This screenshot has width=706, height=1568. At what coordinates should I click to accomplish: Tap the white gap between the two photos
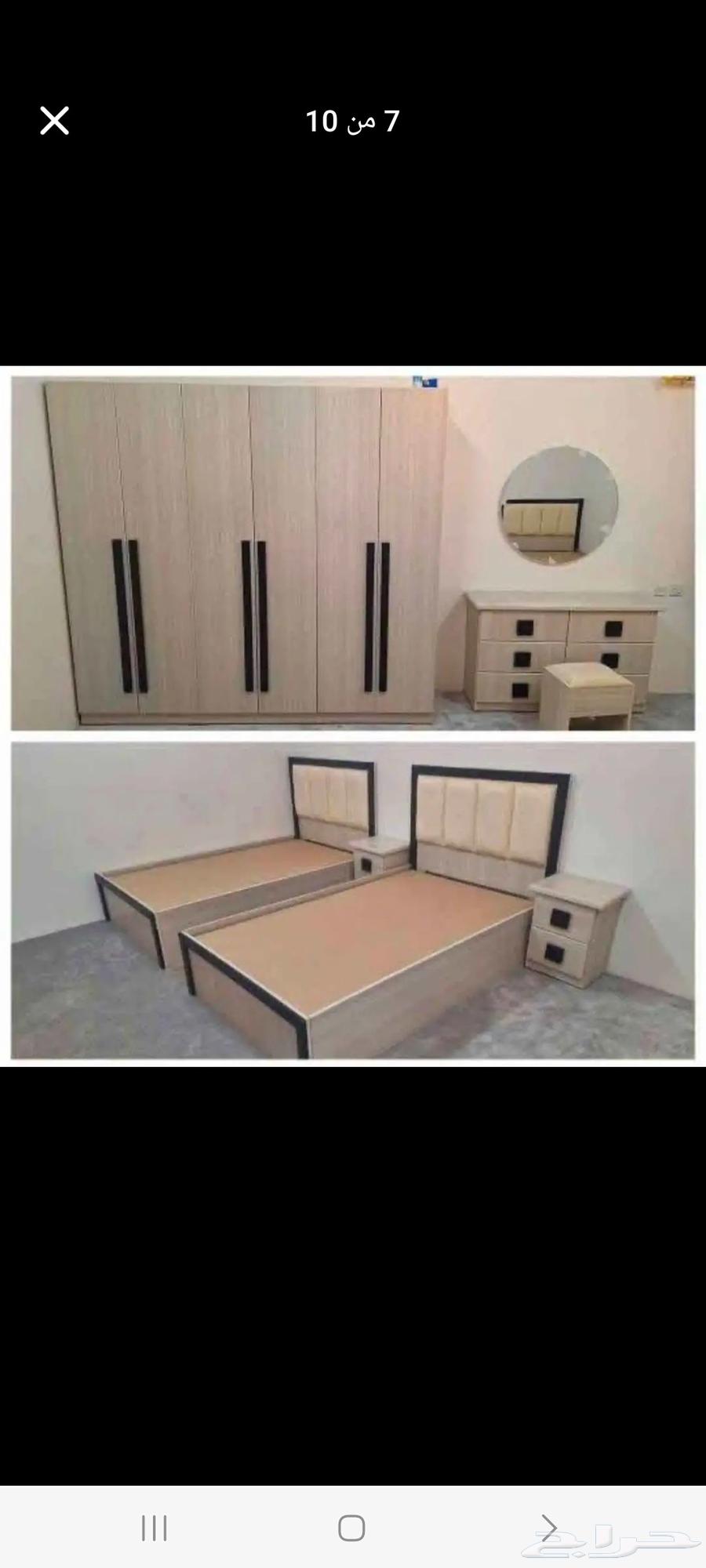point(353,738)
